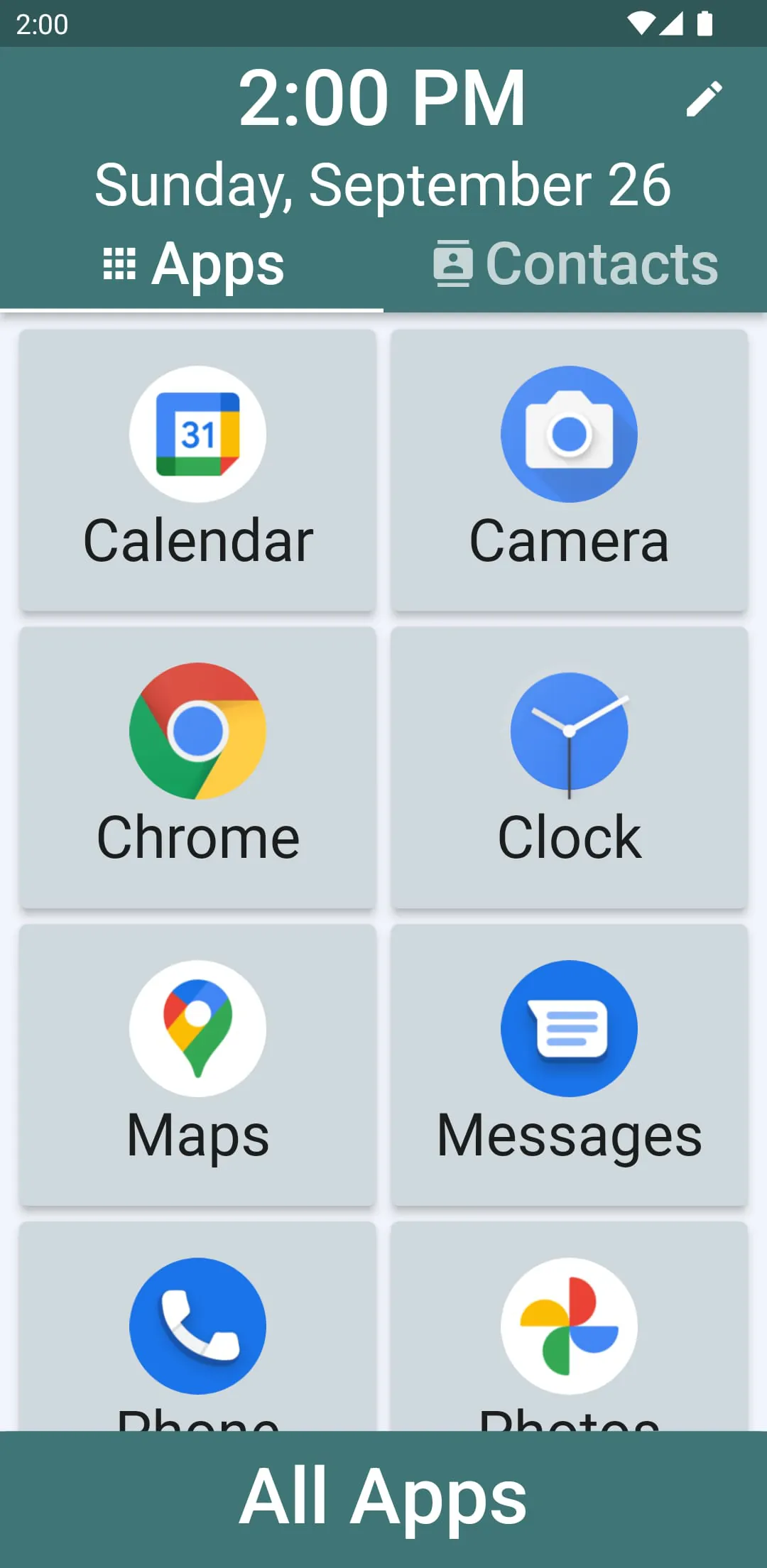Screen dimensions: 767x1568
Task: Switch to the Contacts tab
Action: point(575,264)
